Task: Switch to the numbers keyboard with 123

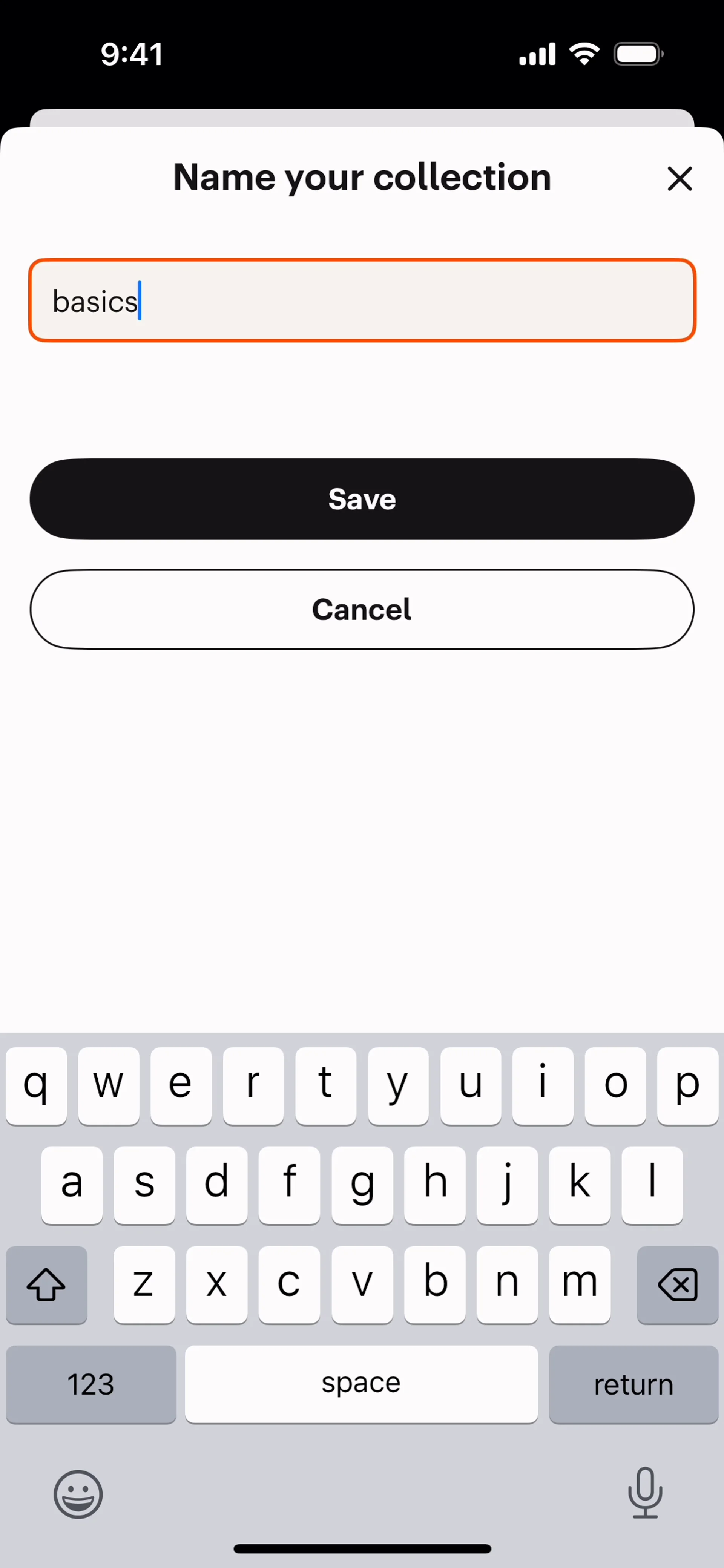Action: click(x=91, y=1384)
